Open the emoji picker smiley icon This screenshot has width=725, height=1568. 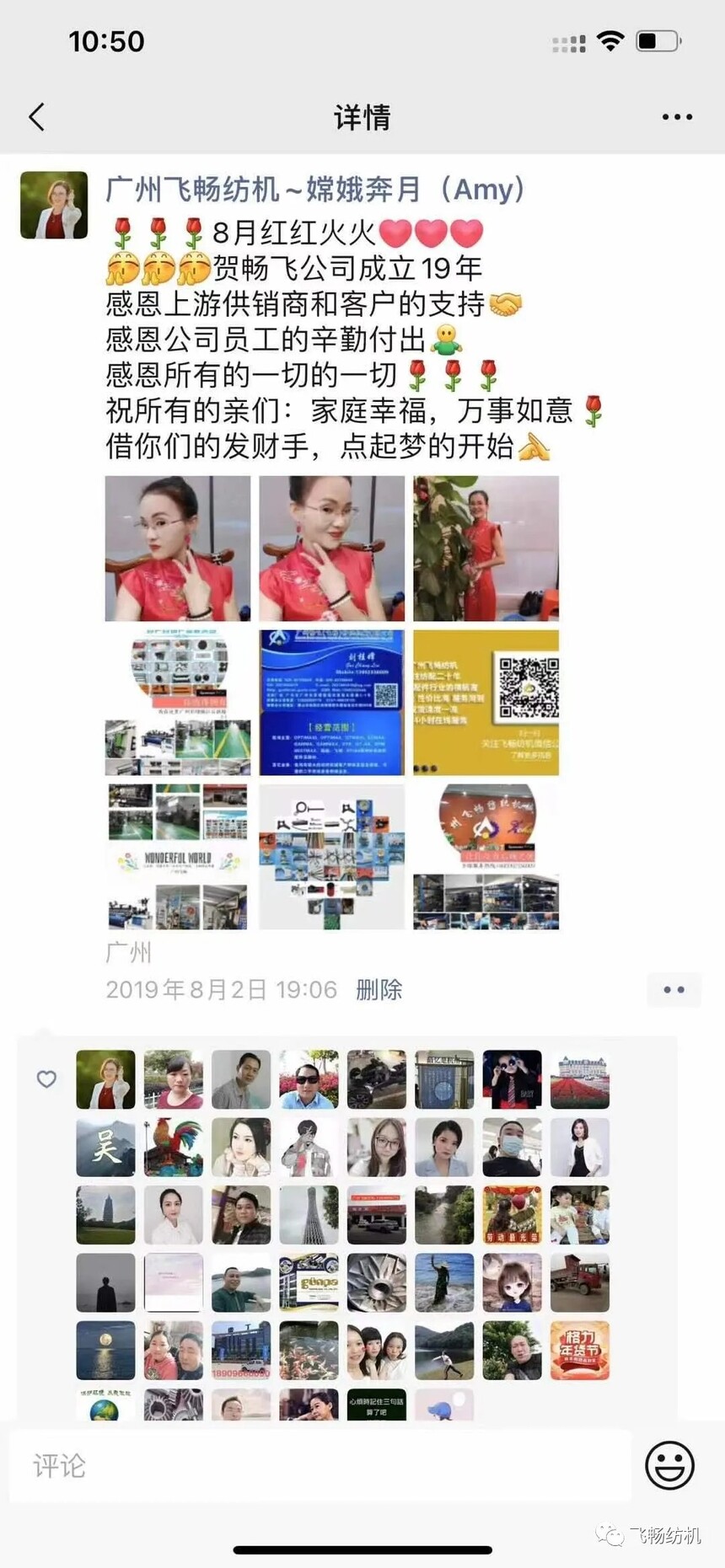pos(669,1465)
